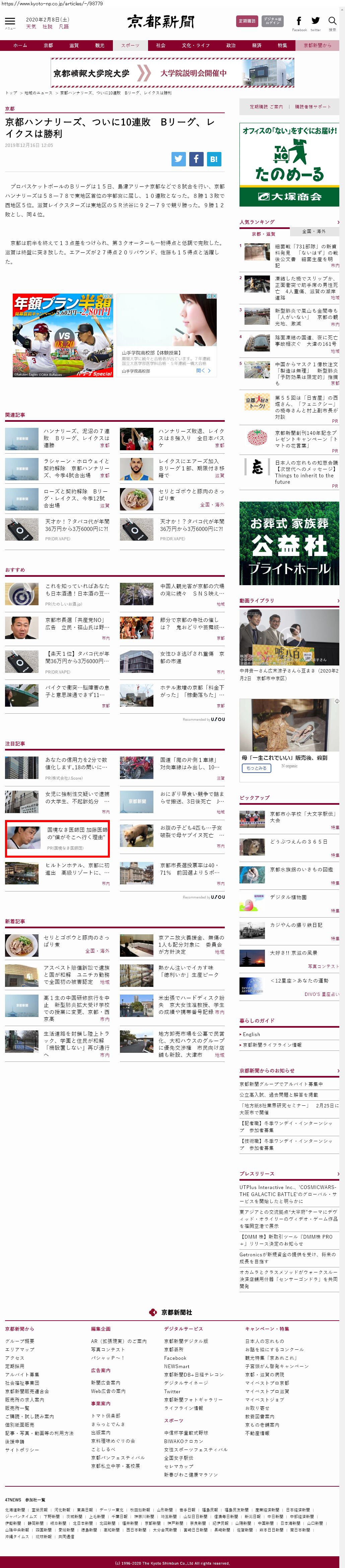
Task: Go to the 文化・ライフ section
Action: (x=195, y=45)
